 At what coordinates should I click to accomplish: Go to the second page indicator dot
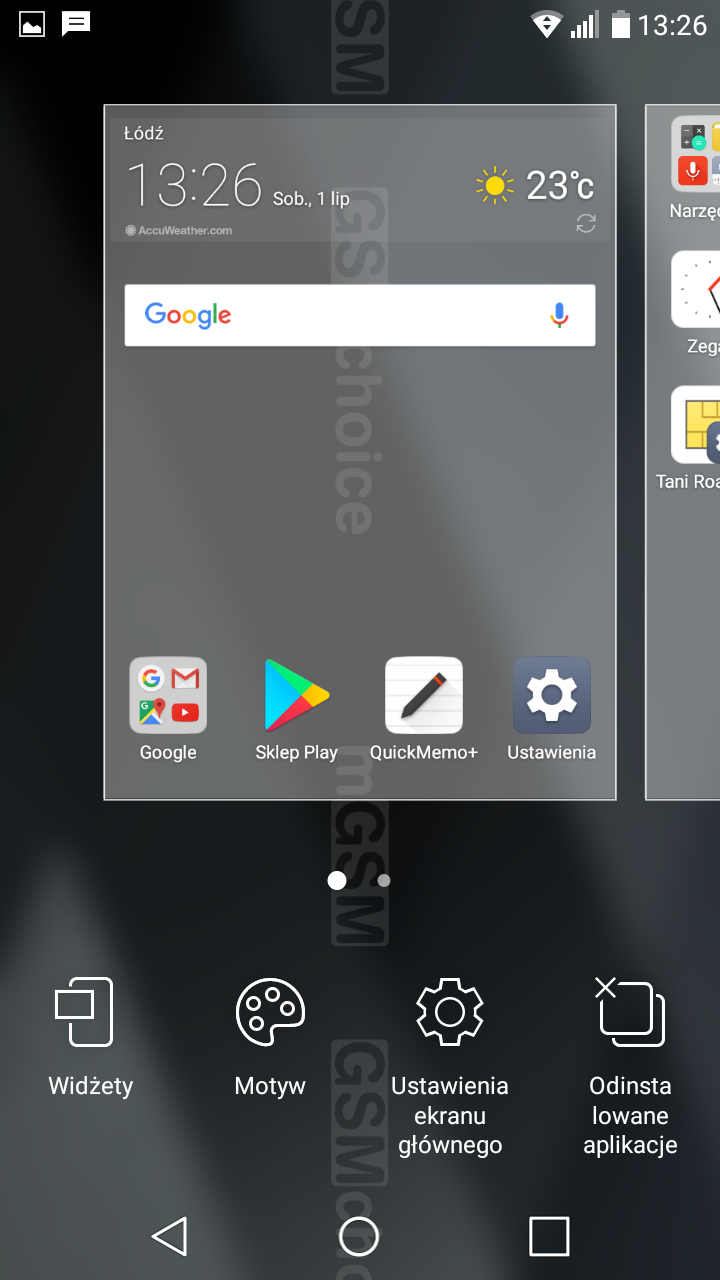tap(384, 881)
